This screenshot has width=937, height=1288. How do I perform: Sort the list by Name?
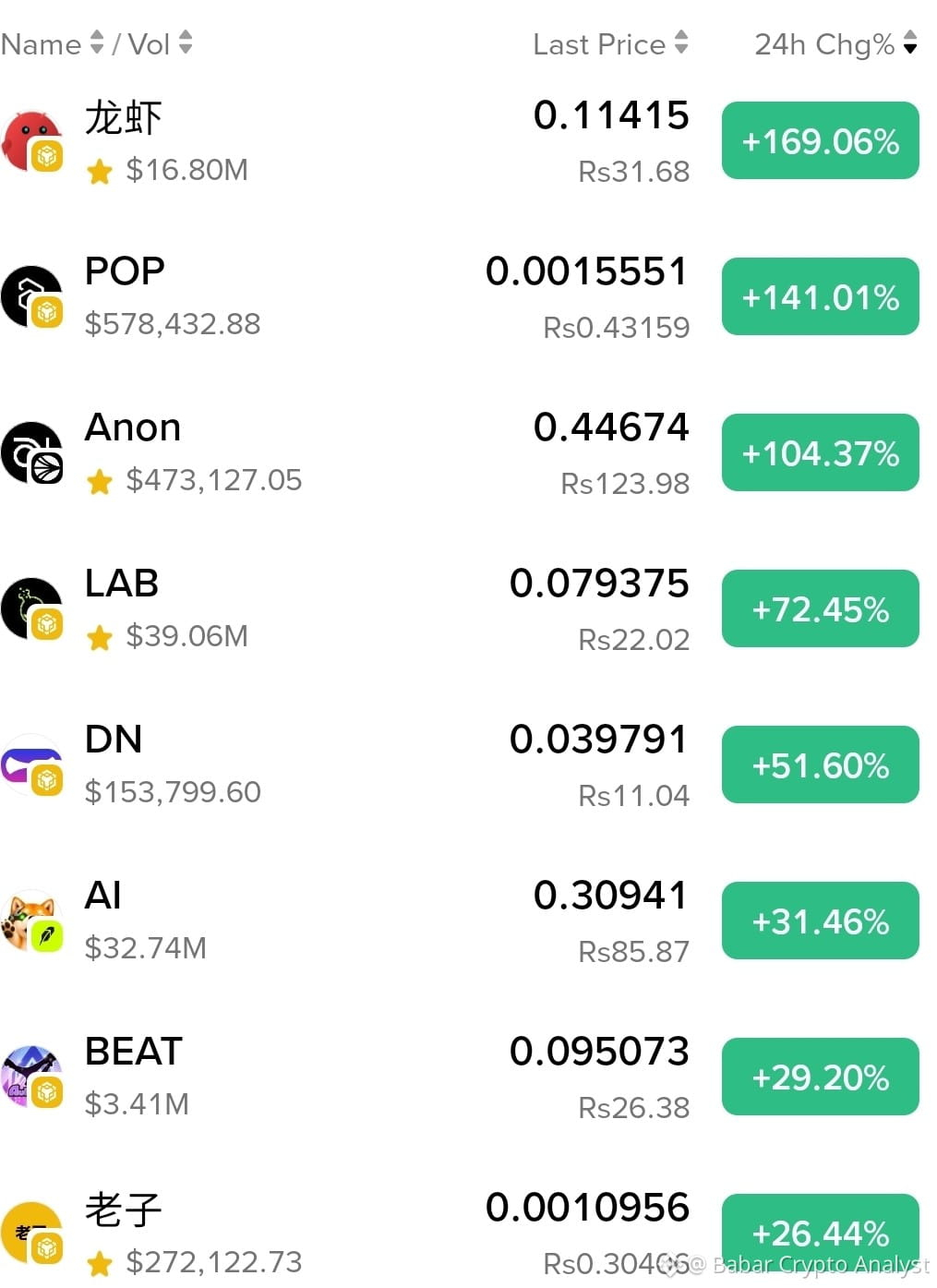click(x=52, y=43)
